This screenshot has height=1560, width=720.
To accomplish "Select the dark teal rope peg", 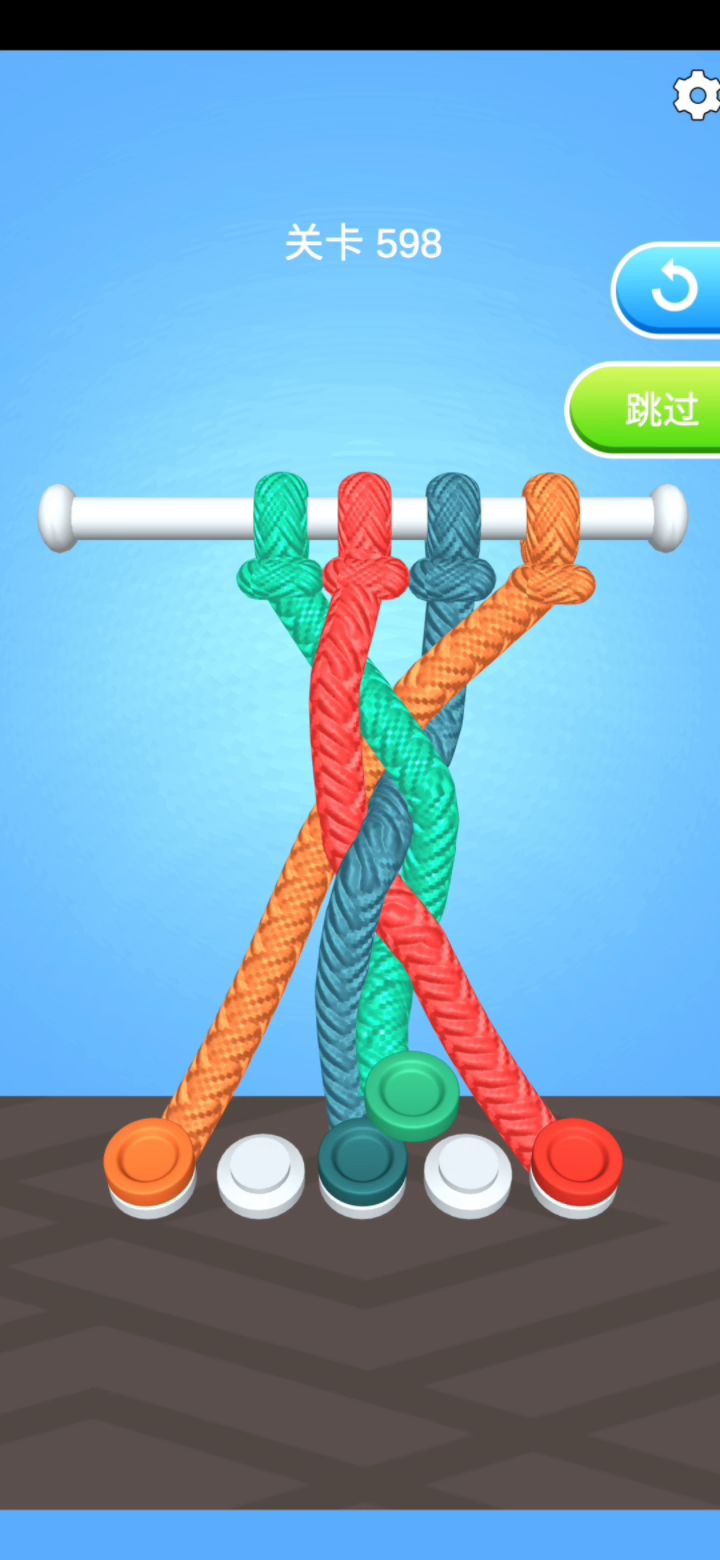I will pyautogui.click(x=362, y=1165).
